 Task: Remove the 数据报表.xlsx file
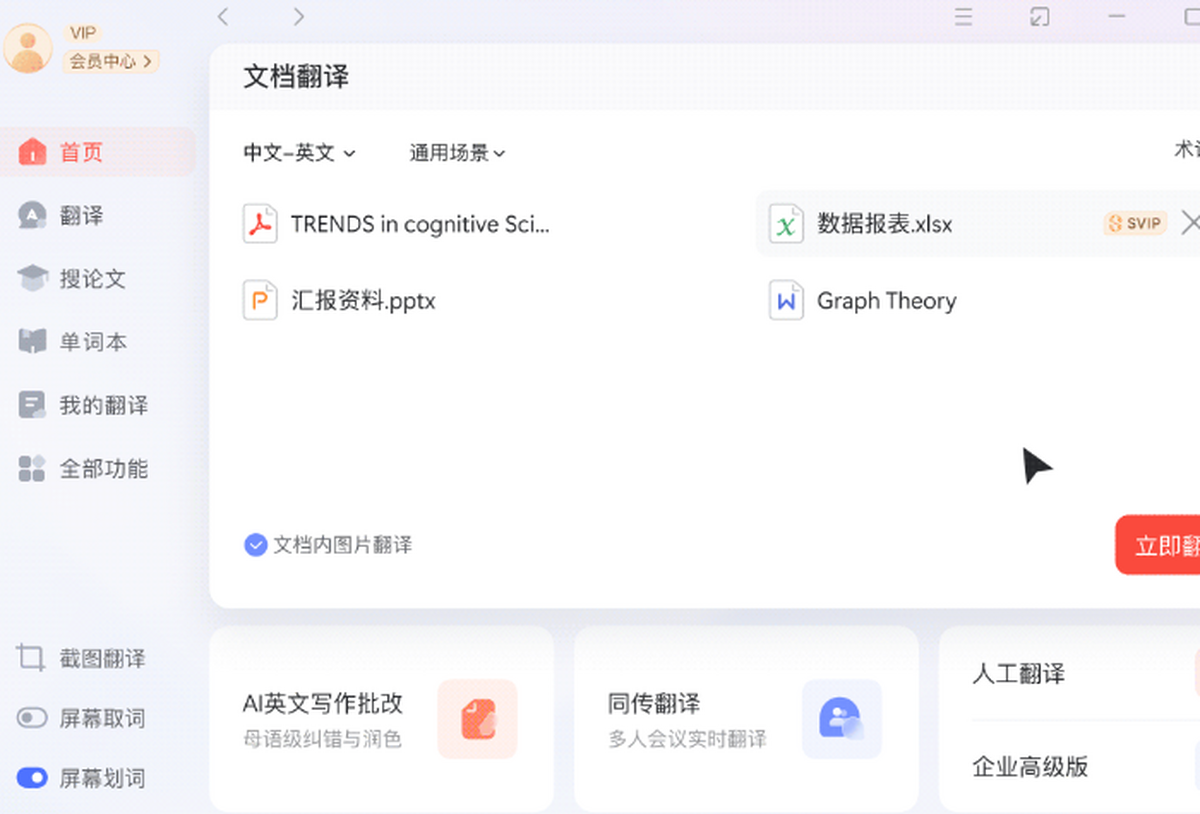pos(1188,223)
